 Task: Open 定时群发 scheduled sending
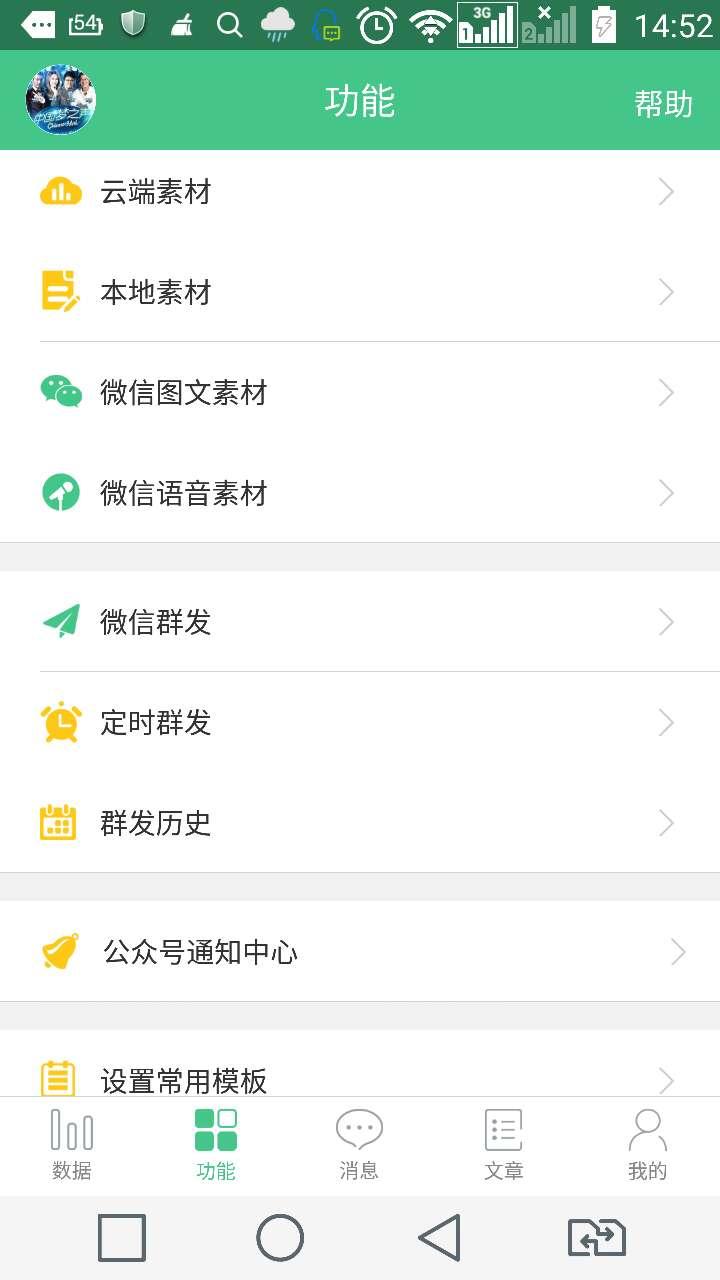pyautogui.click(x=360, y=722)
